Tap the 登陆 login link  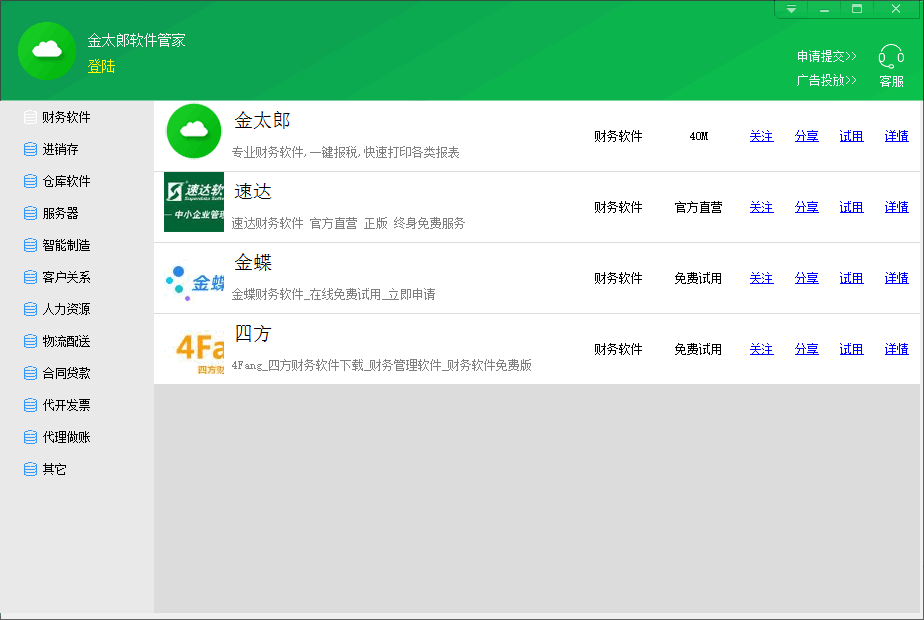(x=101, y=67)
